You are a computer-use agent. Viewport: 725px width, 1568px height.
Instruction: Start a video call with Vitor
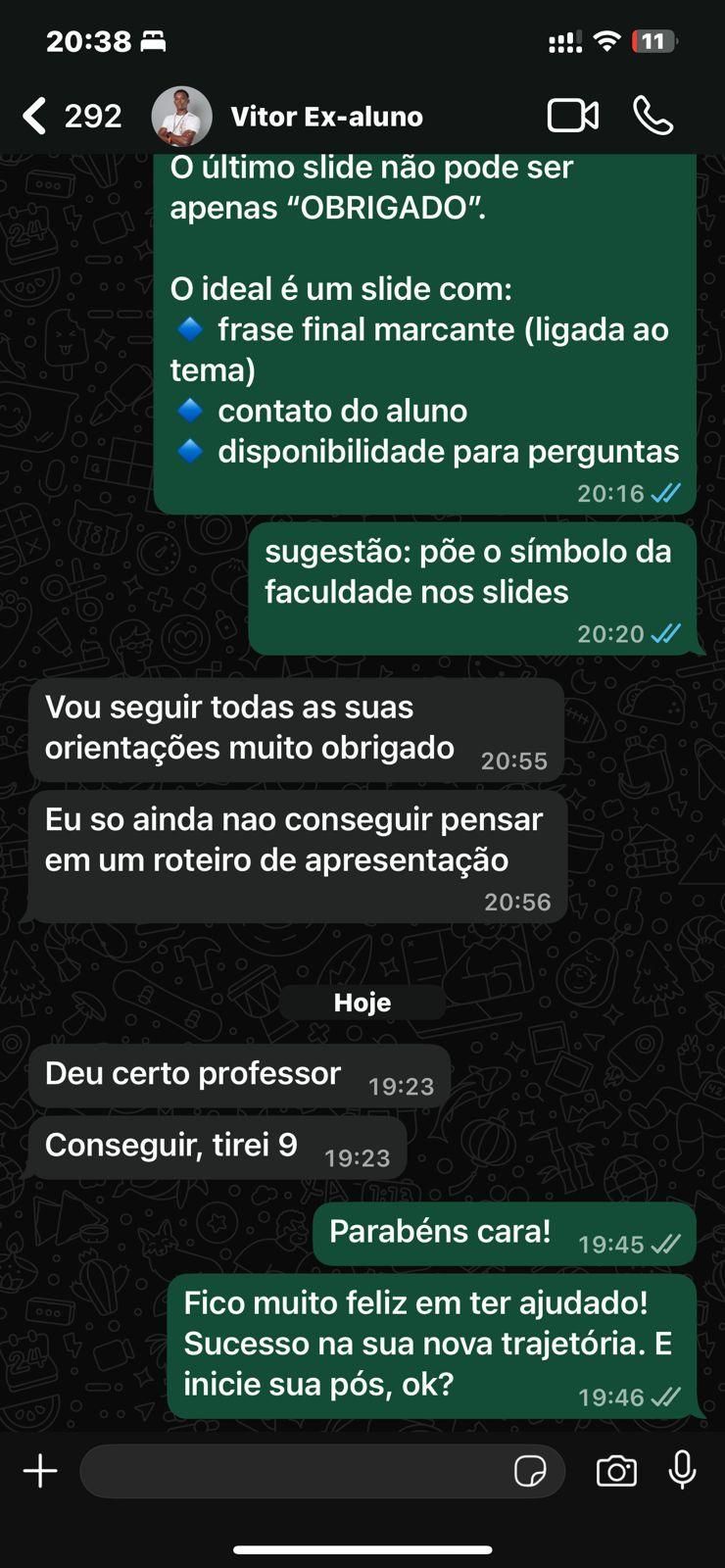point(572,116)
